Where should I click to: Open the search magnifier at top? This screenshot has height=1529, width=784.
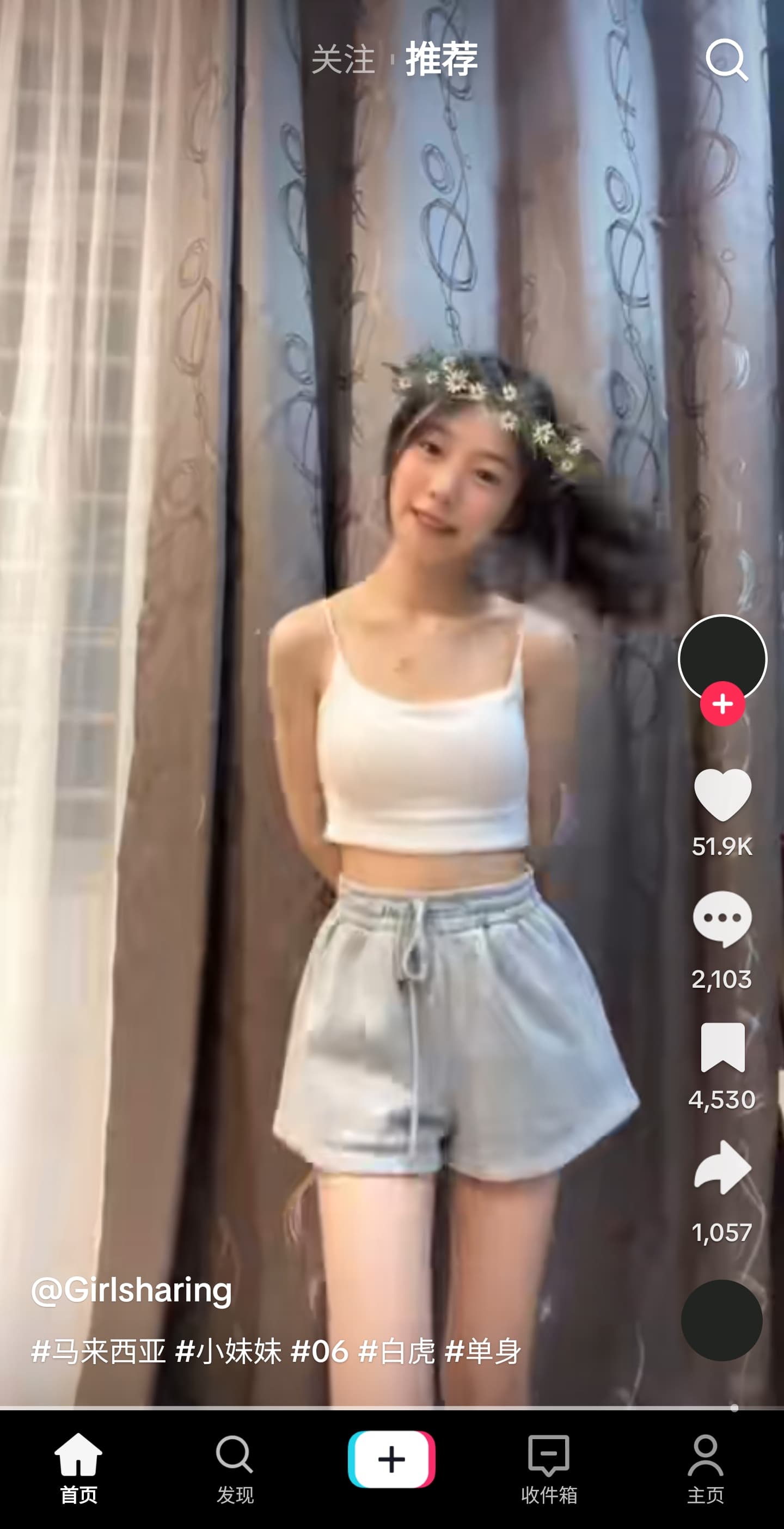tap(726, 59)
